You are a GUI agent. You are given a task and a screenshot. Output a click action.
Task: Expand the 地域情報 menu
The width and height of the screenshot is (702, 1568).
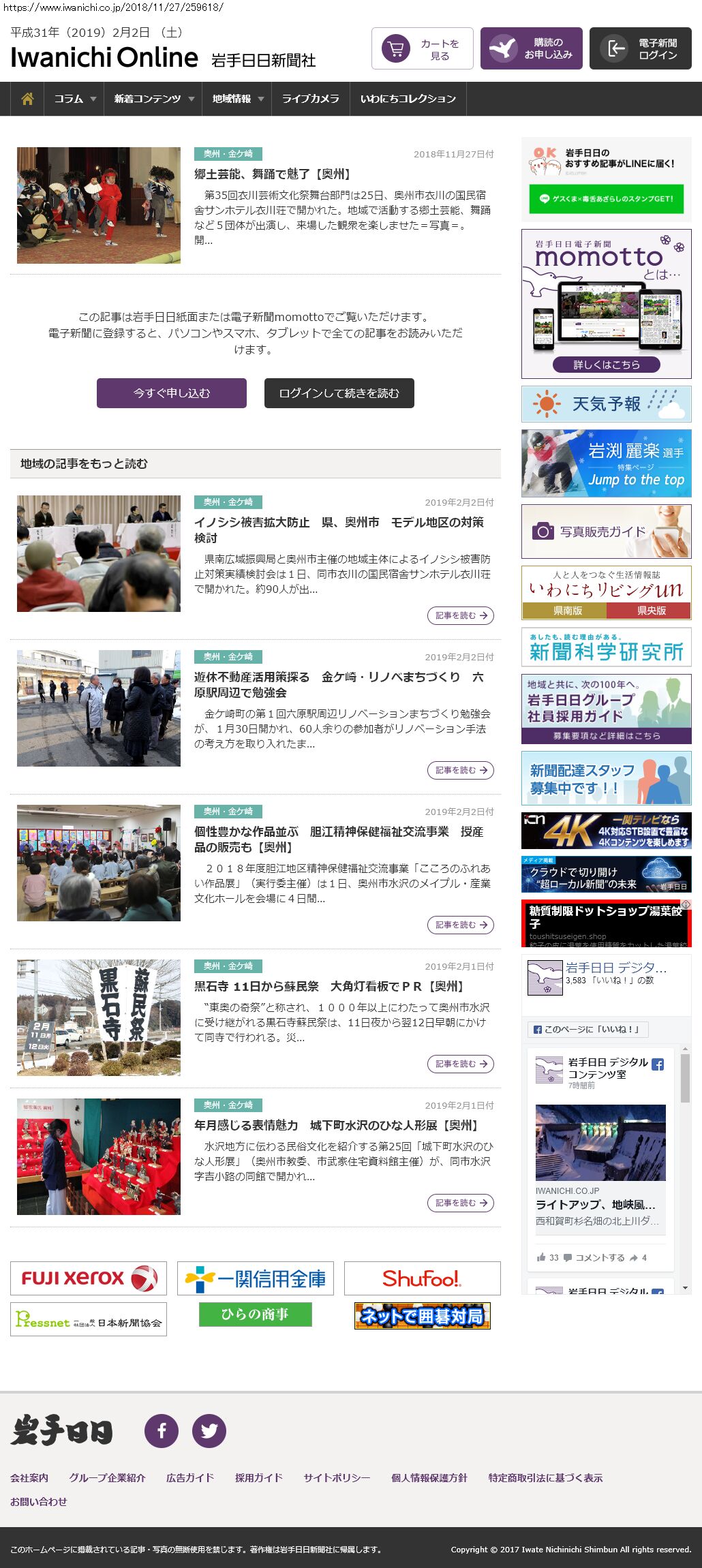click(237, 99)
